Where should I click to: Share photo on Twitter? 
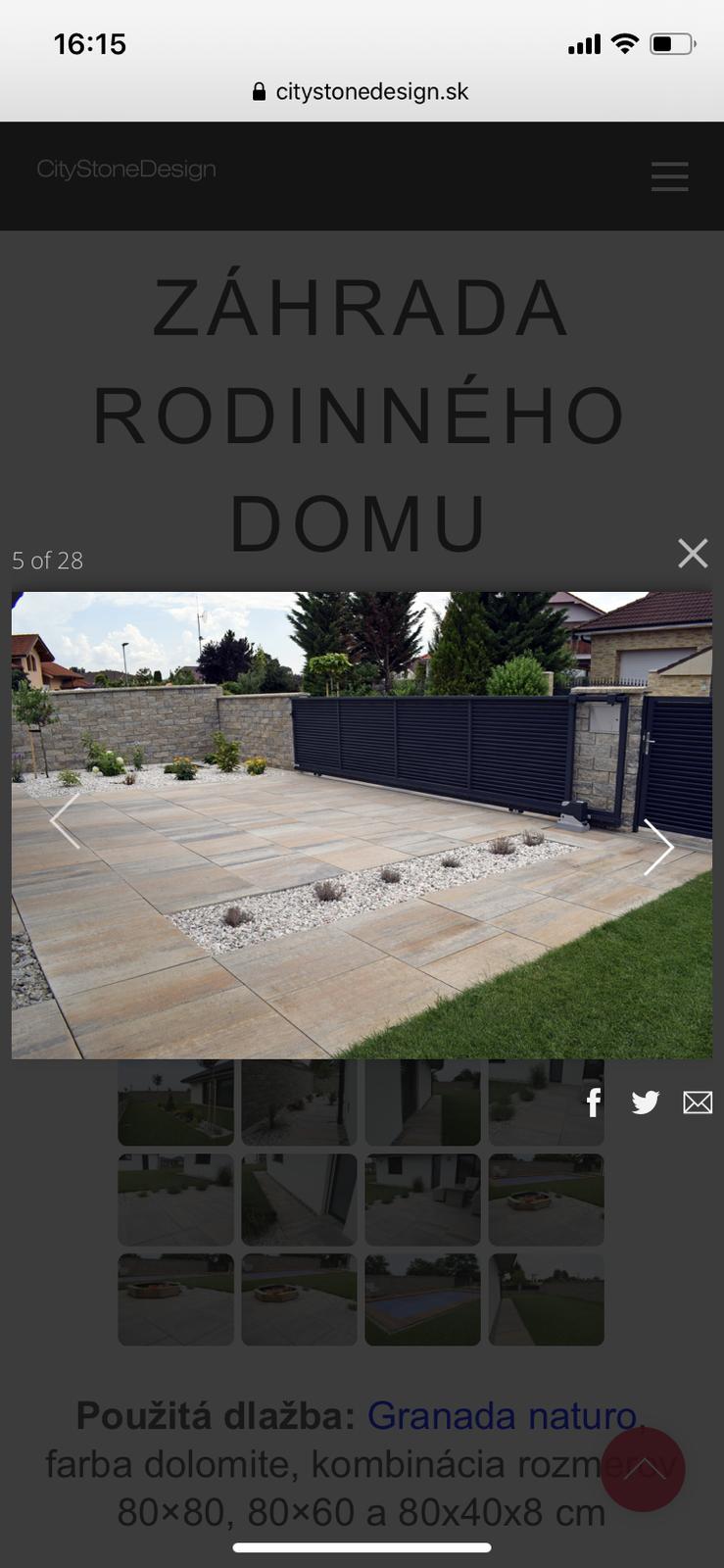[645, 1102]
